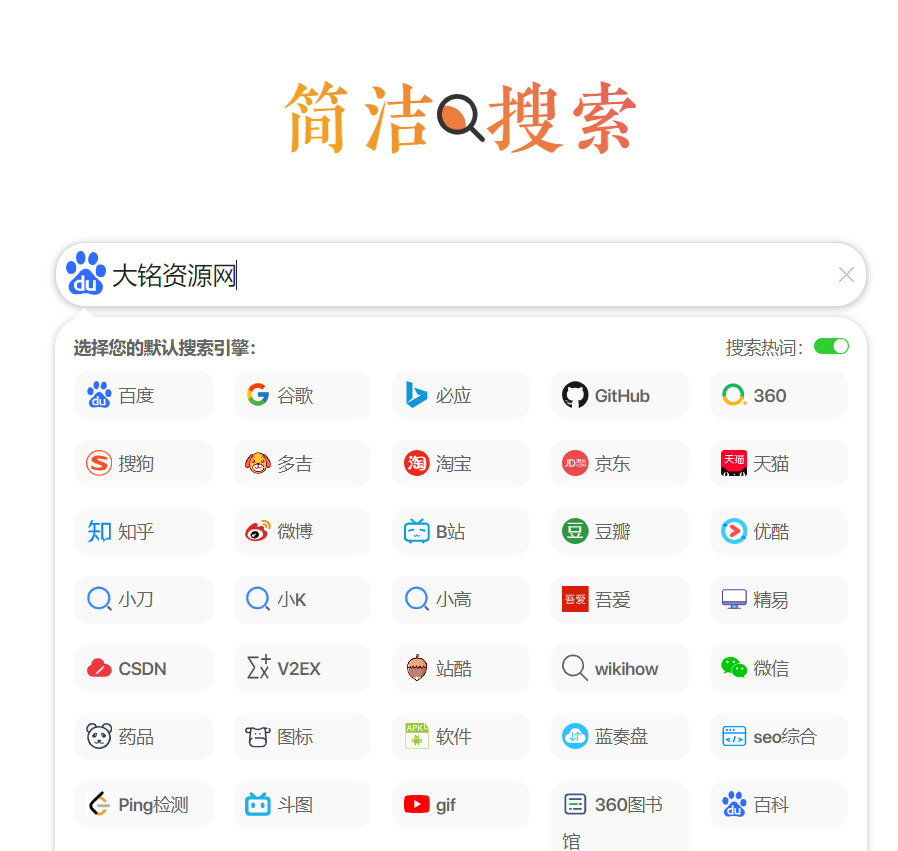Viewport: 898px width, 851px height.
Task: Switch search engine to 搜狗
Action: (143, 463)
